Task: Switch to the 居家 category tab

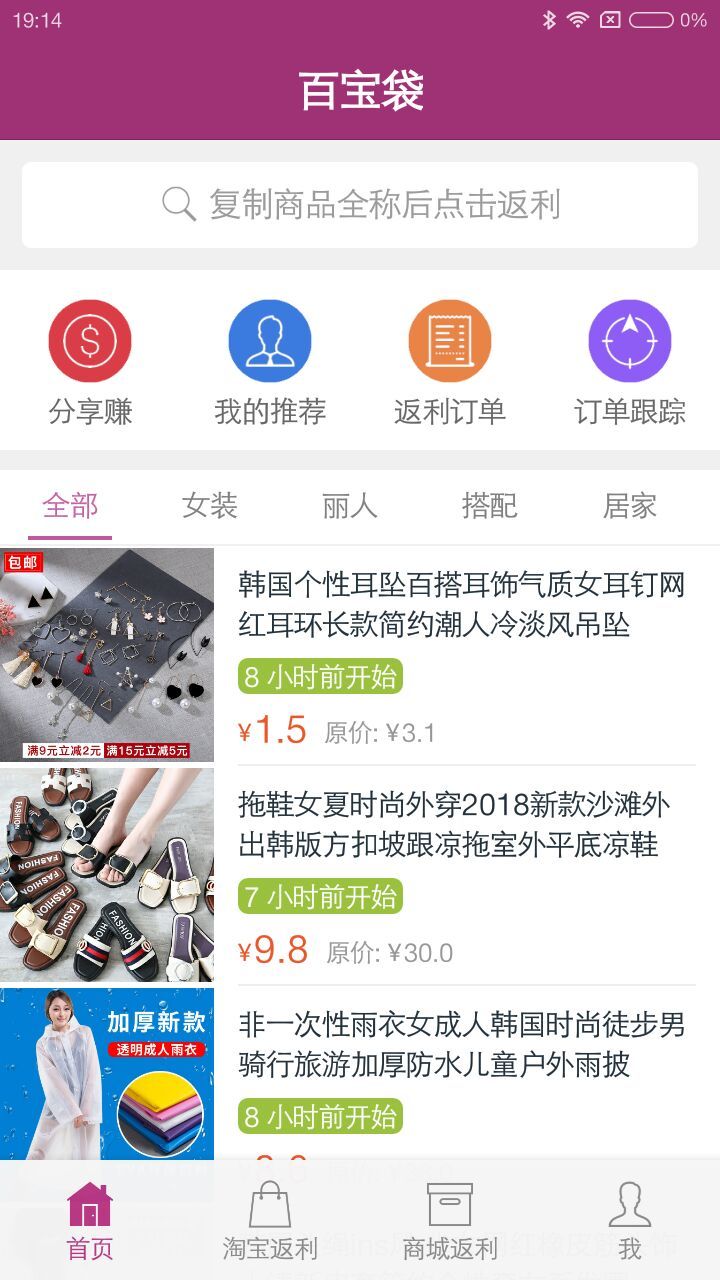Action: 630,506
